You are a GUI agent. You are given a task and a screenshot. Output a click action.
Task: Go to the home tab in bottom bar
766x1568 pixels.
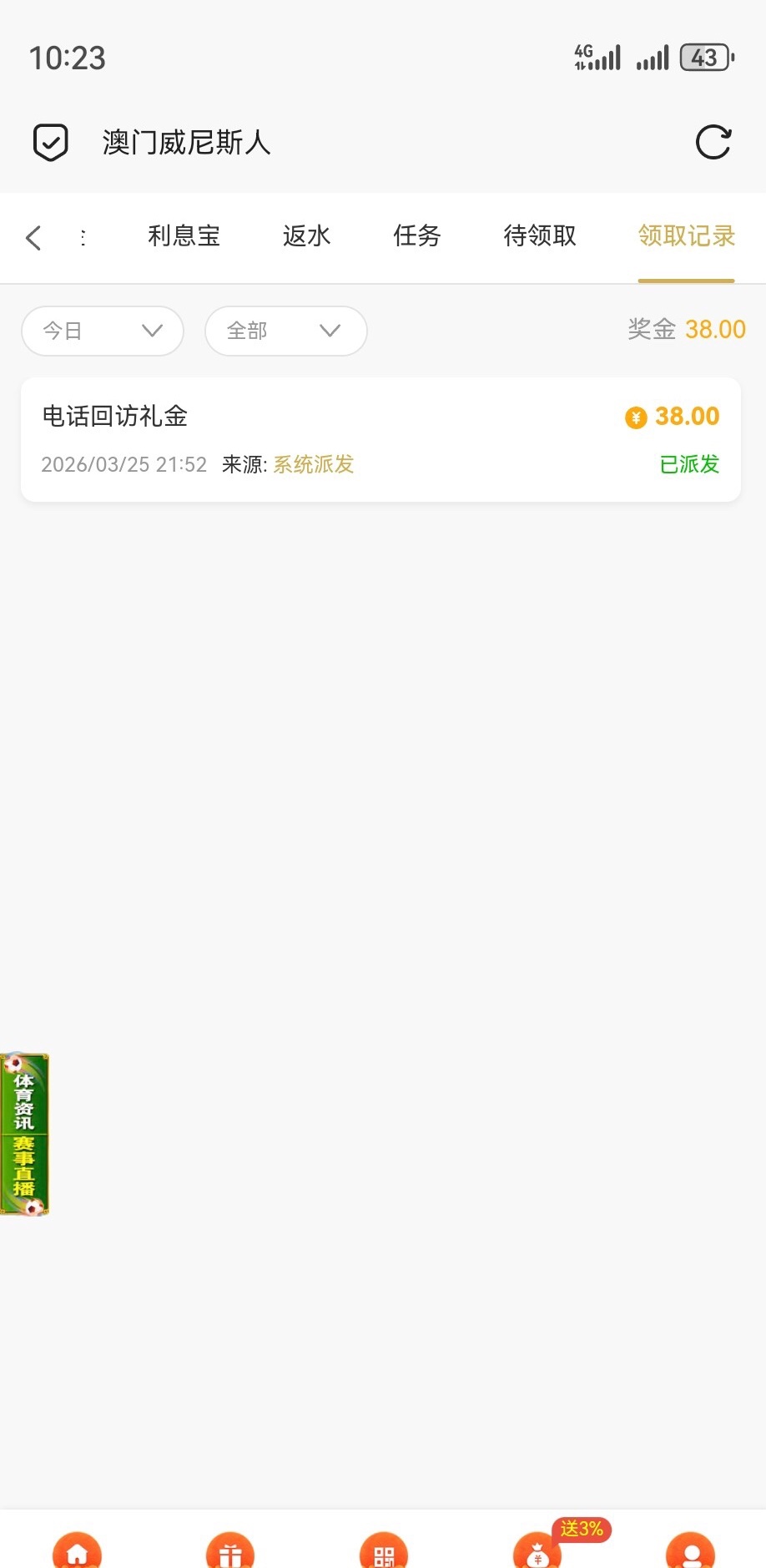click(x=77, y=1552)
